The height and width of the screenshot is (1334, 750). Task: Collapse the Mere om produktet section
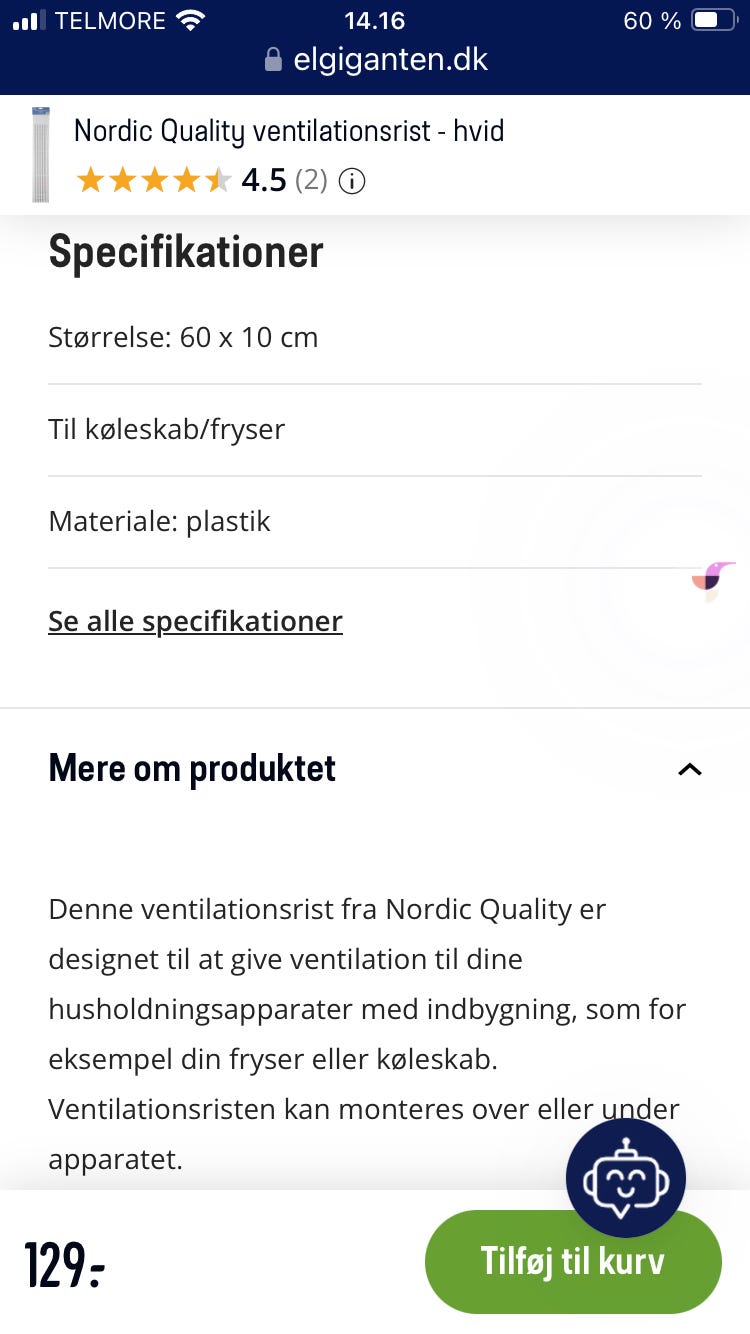click(x=689, y=768)
